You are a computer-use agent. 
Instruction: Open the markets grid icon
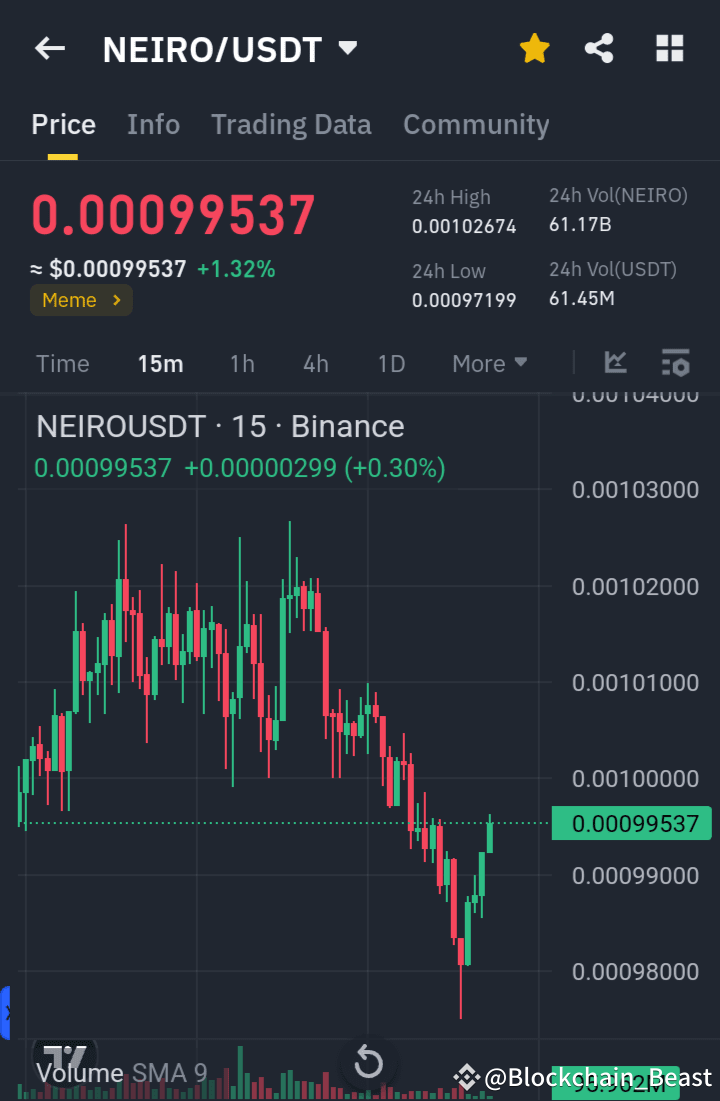(669, 47)
